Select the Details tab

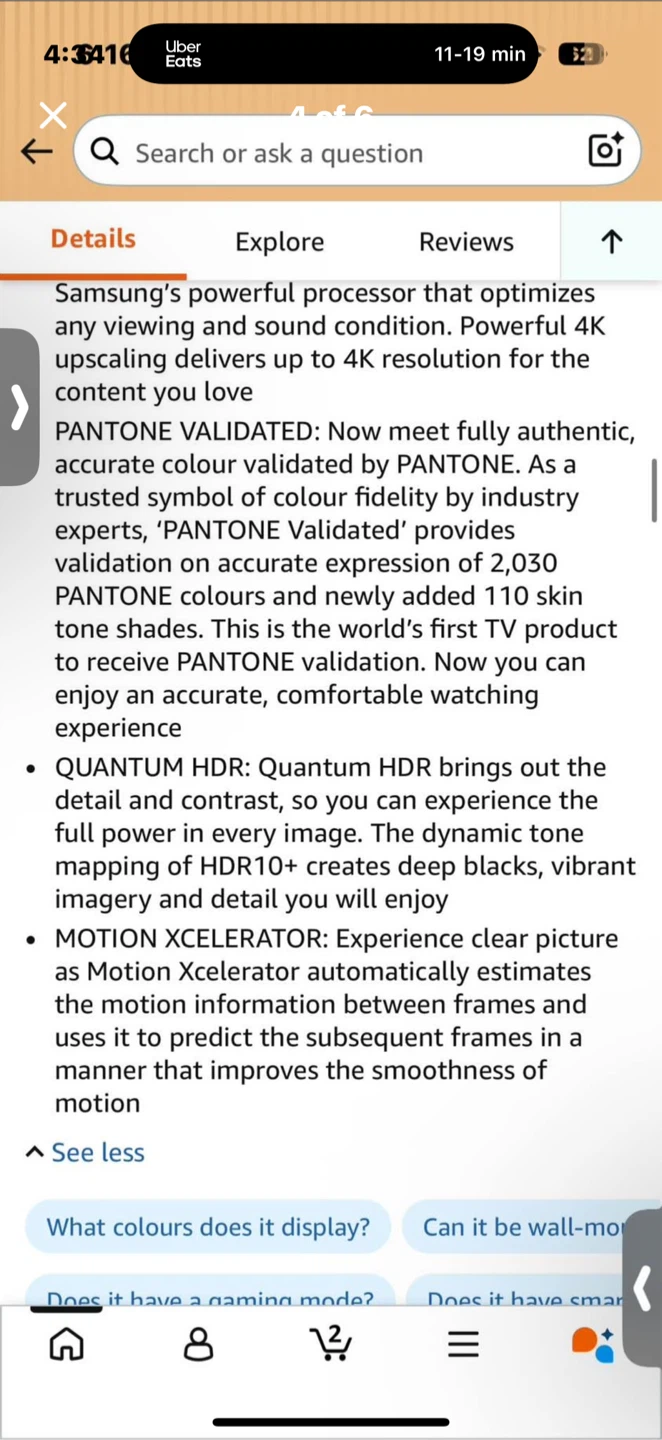click(93, 239)
